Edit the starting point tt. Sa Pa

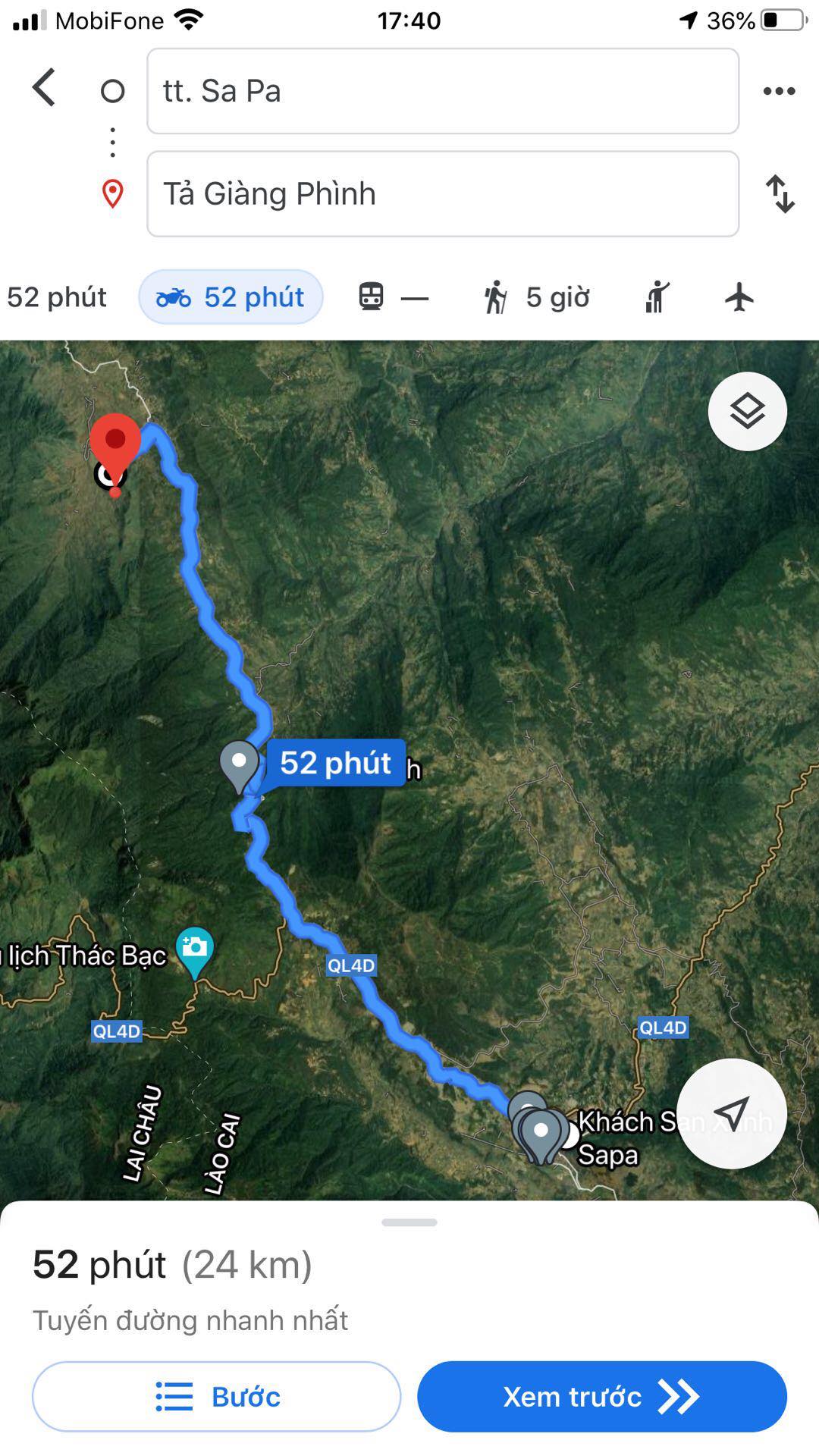[x=442, y=91]
